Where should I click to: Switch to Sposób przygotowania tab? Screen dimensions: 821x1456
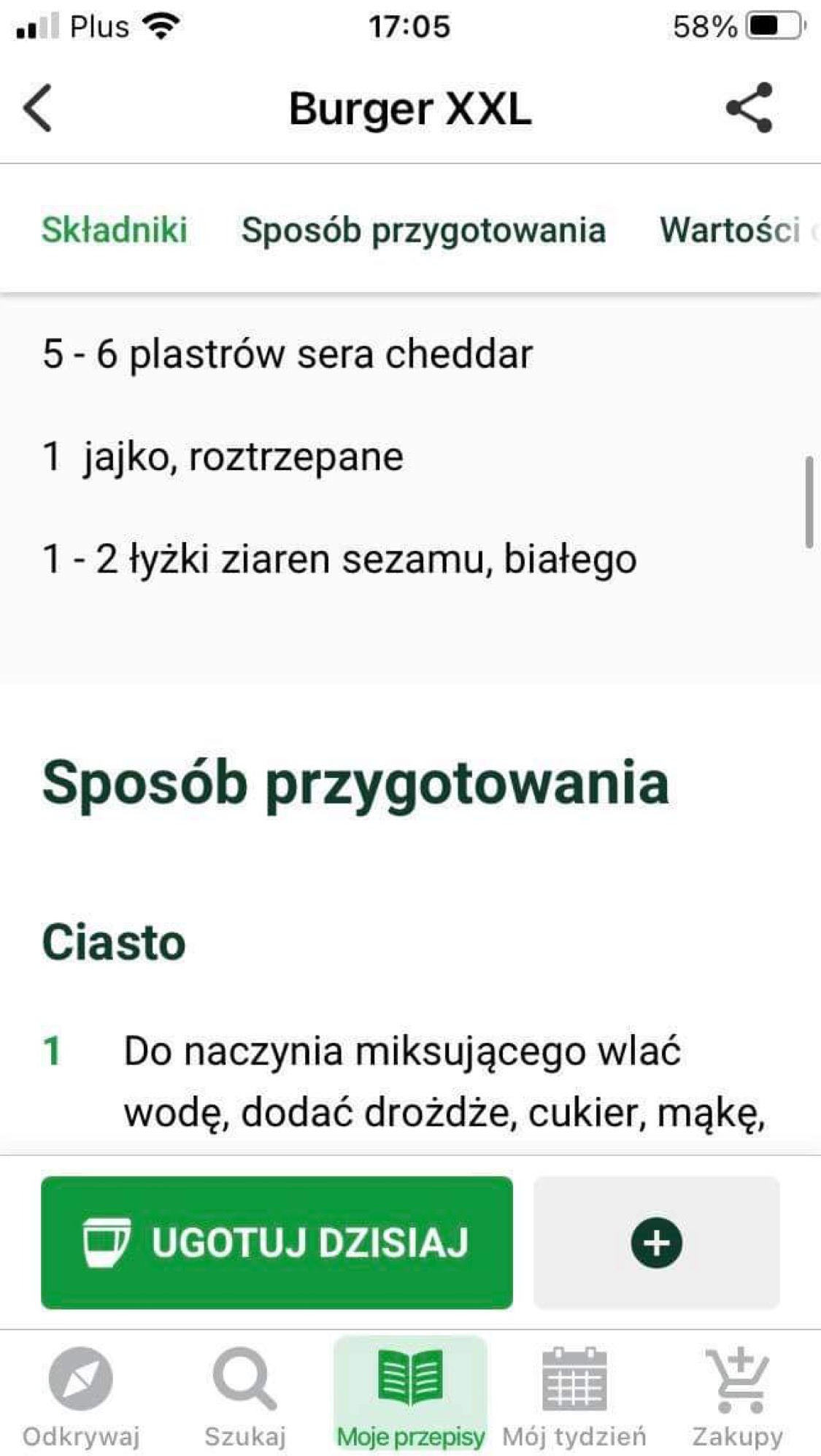click(x=423, y=230)
